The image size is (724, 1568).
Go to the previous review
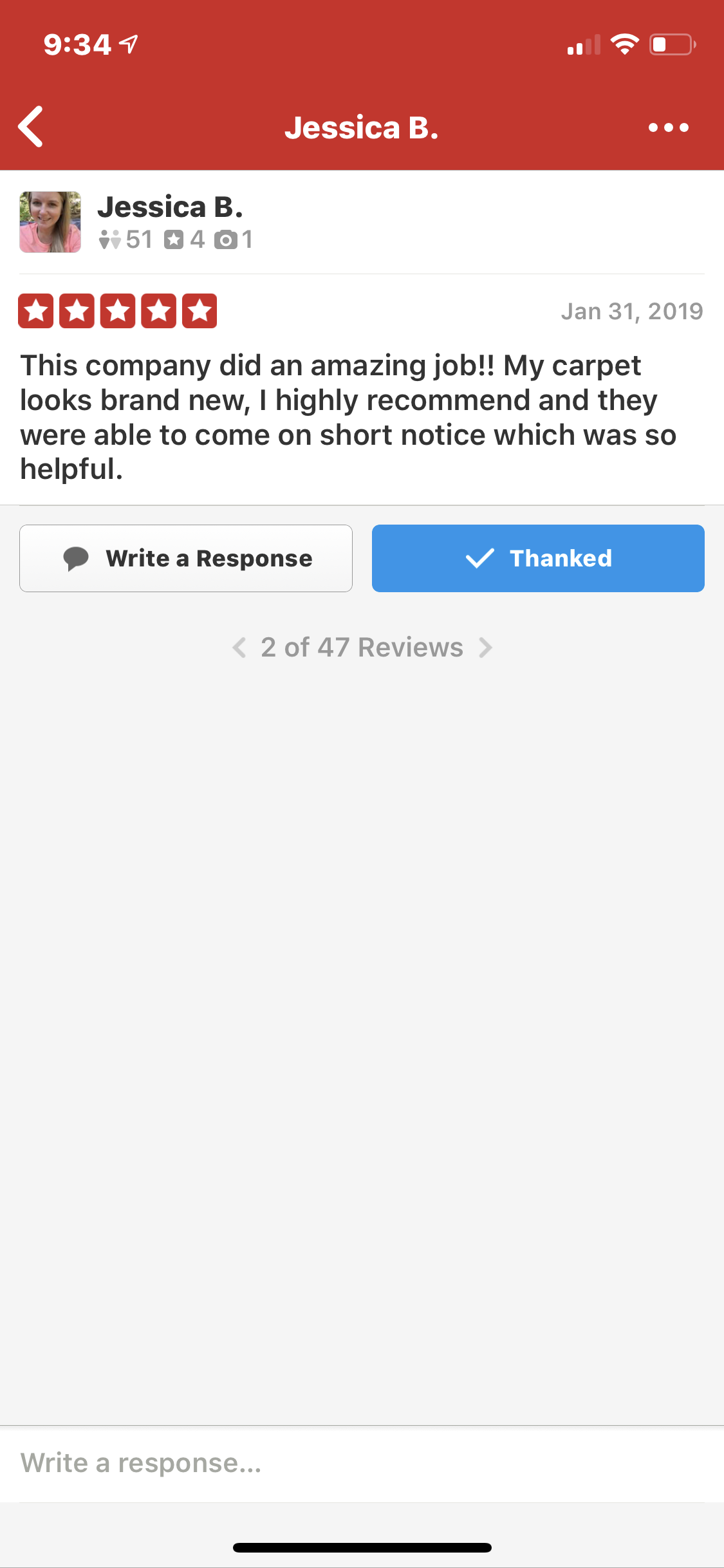[239, 648]
